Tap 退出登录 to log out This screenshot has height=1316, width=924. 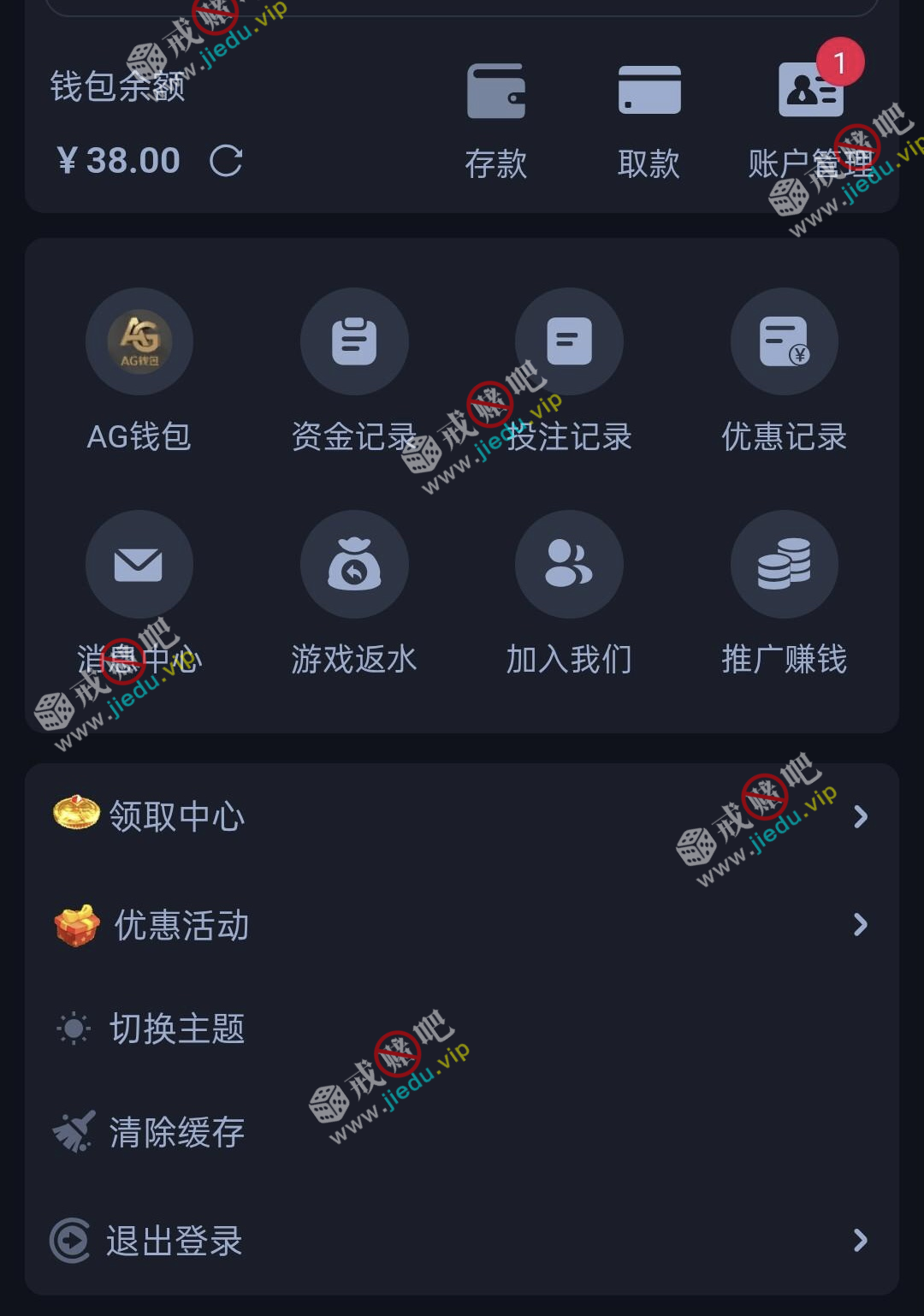click(462, 1240)
